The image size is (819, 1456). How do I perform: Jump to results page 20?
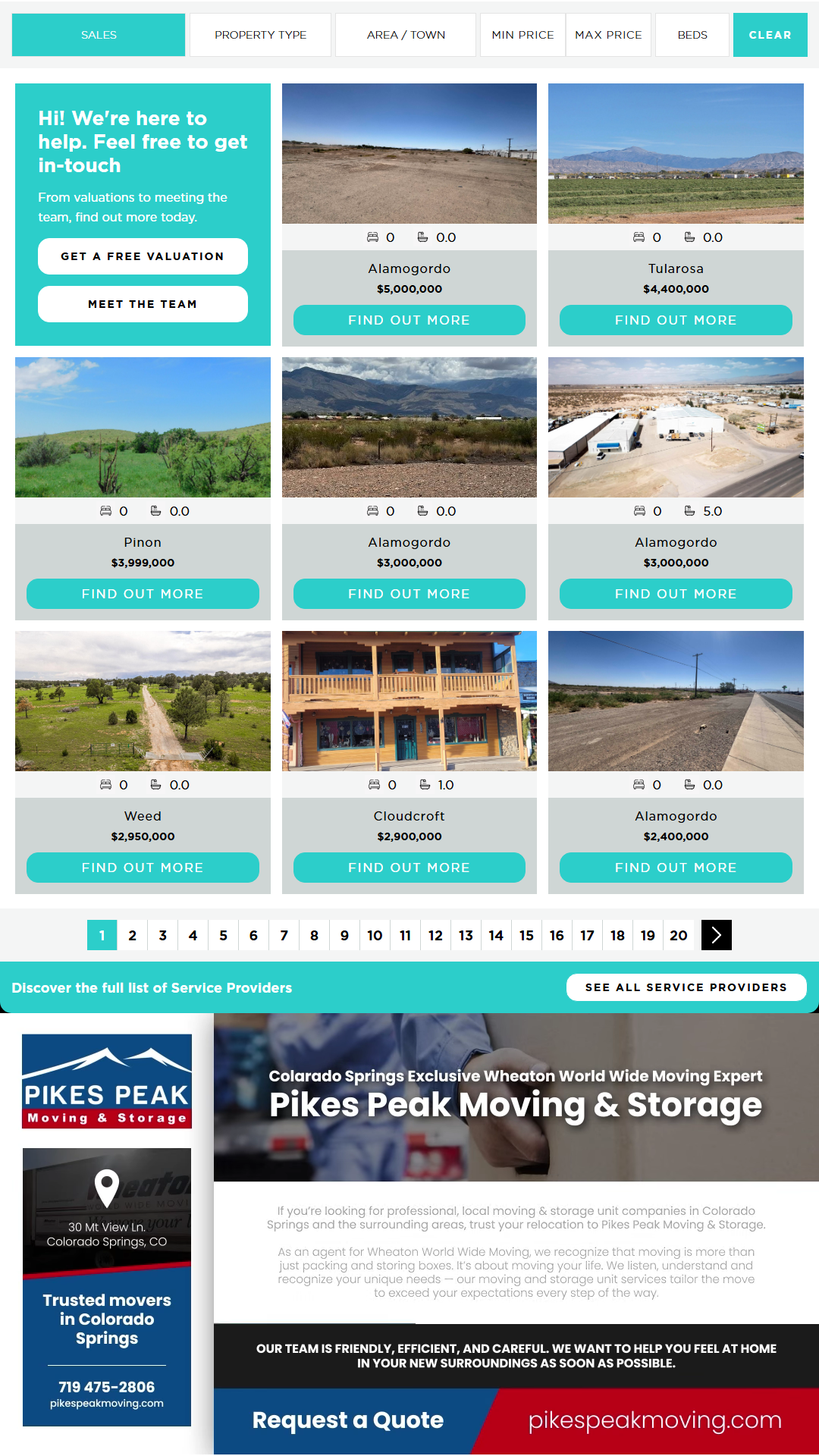coord(679,935)
